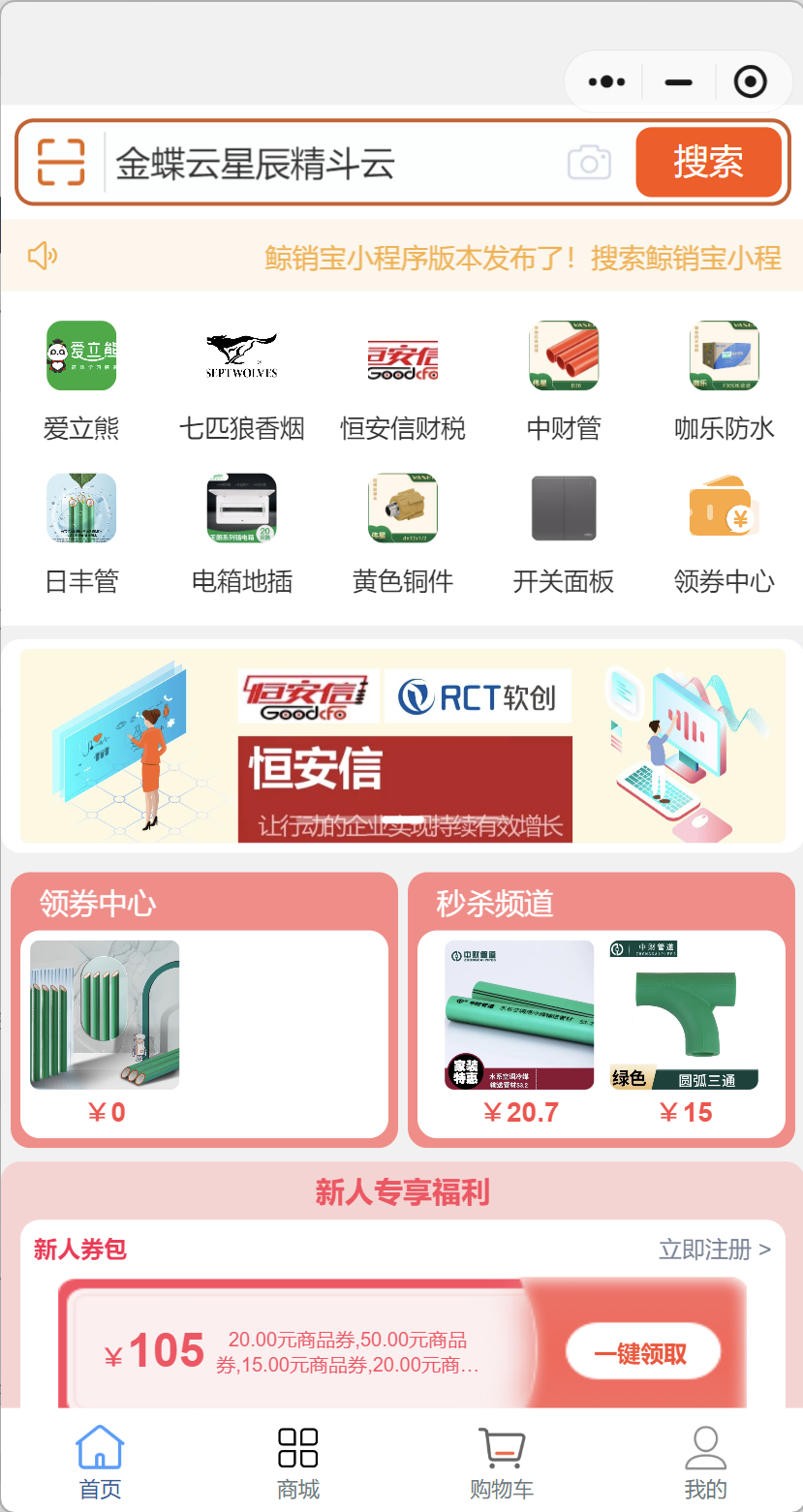
Task: Open the mini program more menu
Action: tap(606, 82)
